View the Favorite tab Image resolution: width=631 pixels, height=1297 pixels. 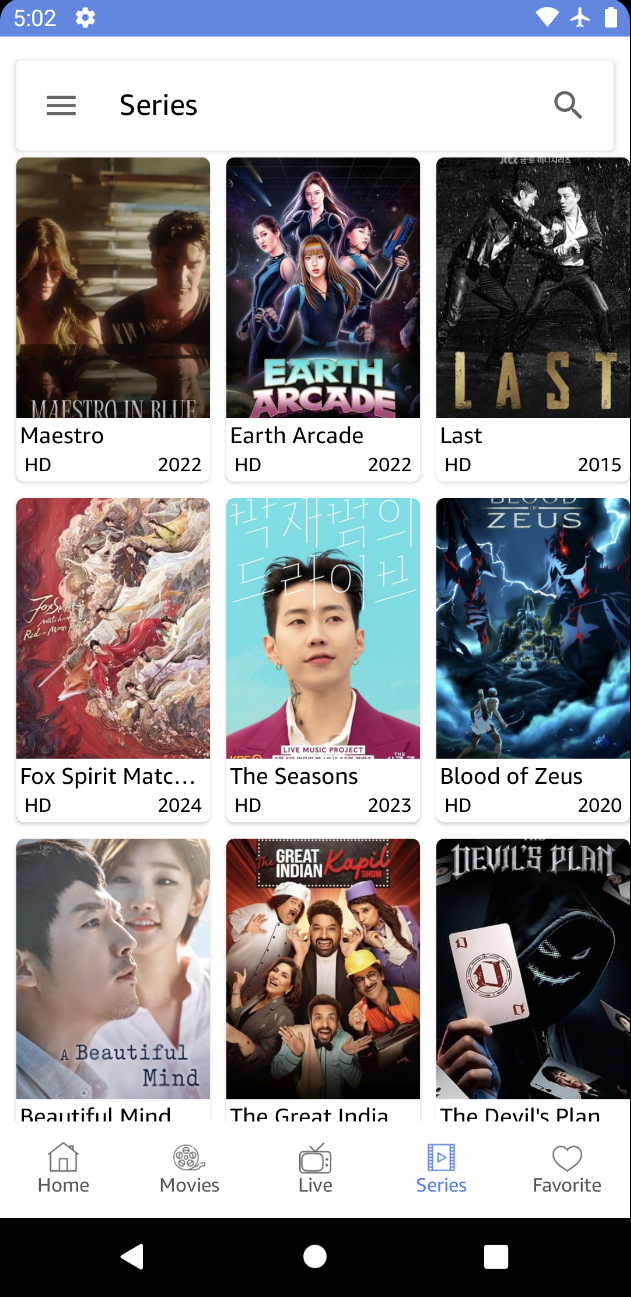point(567,1169)
